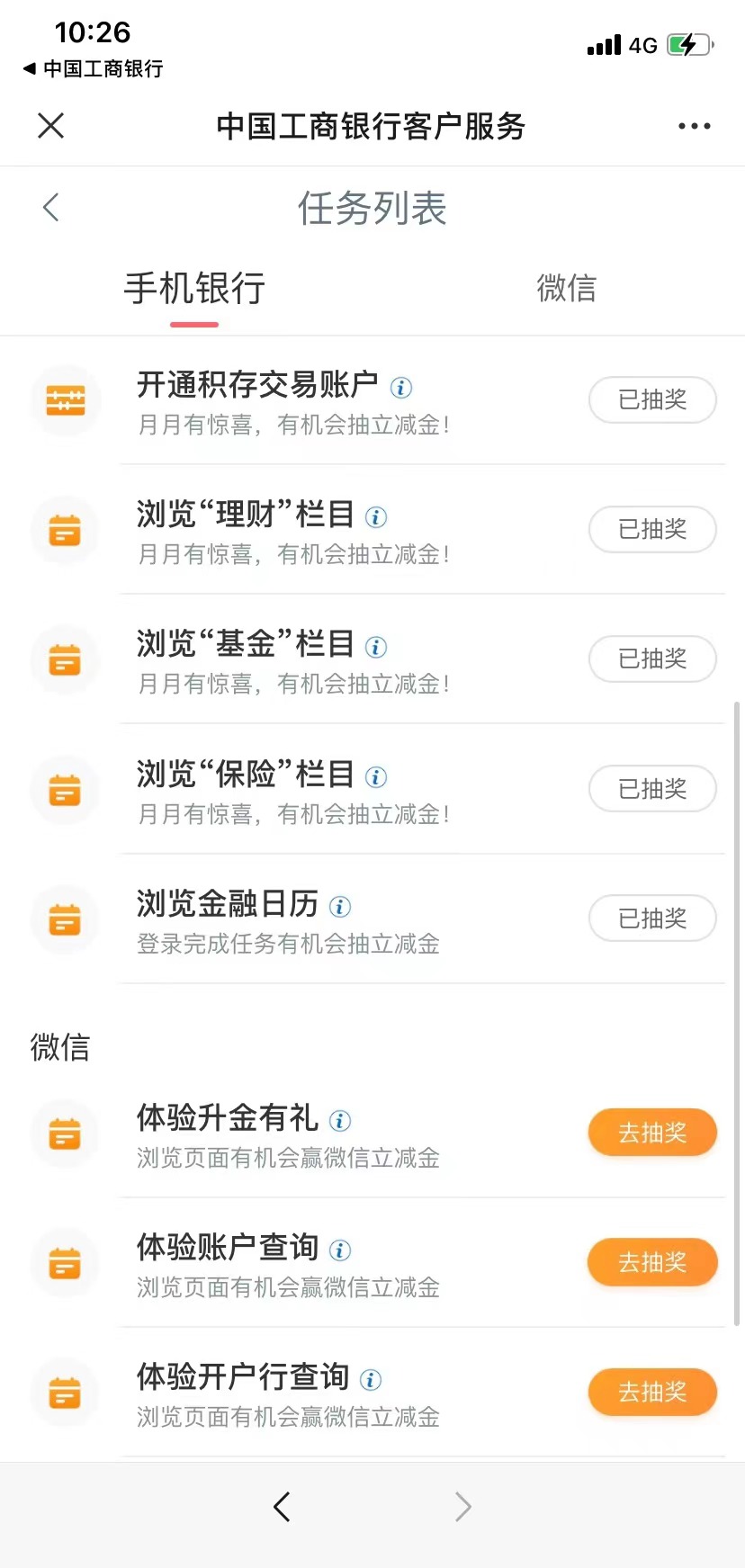Switch to the 微信 tab

click(x=566, y=289)
